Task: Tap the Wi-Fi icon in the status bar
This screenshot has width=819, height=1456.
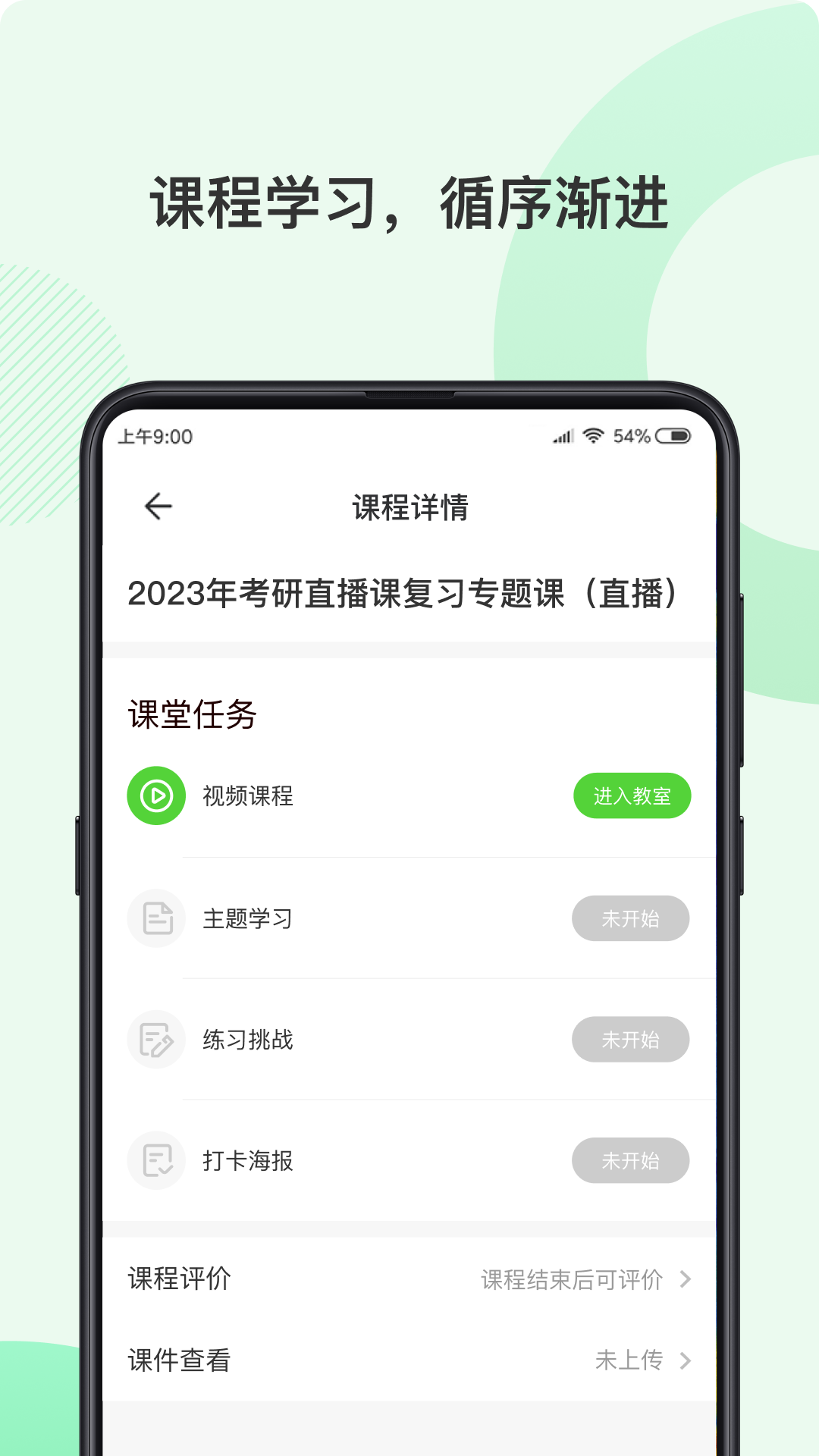Action: [x=593, y=435]
